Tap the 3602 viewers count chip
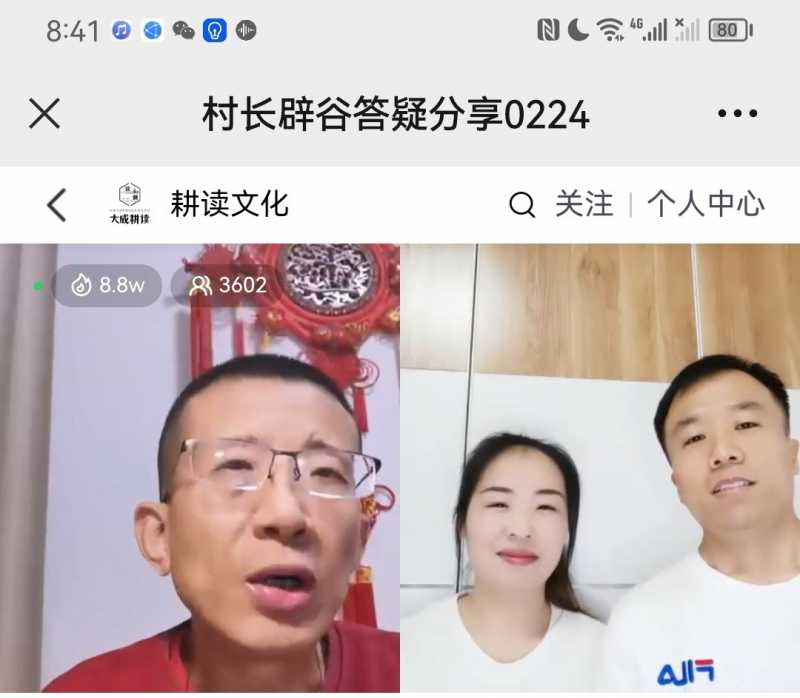The width and height of the screenshot is (800, 698). coord(229,285)
